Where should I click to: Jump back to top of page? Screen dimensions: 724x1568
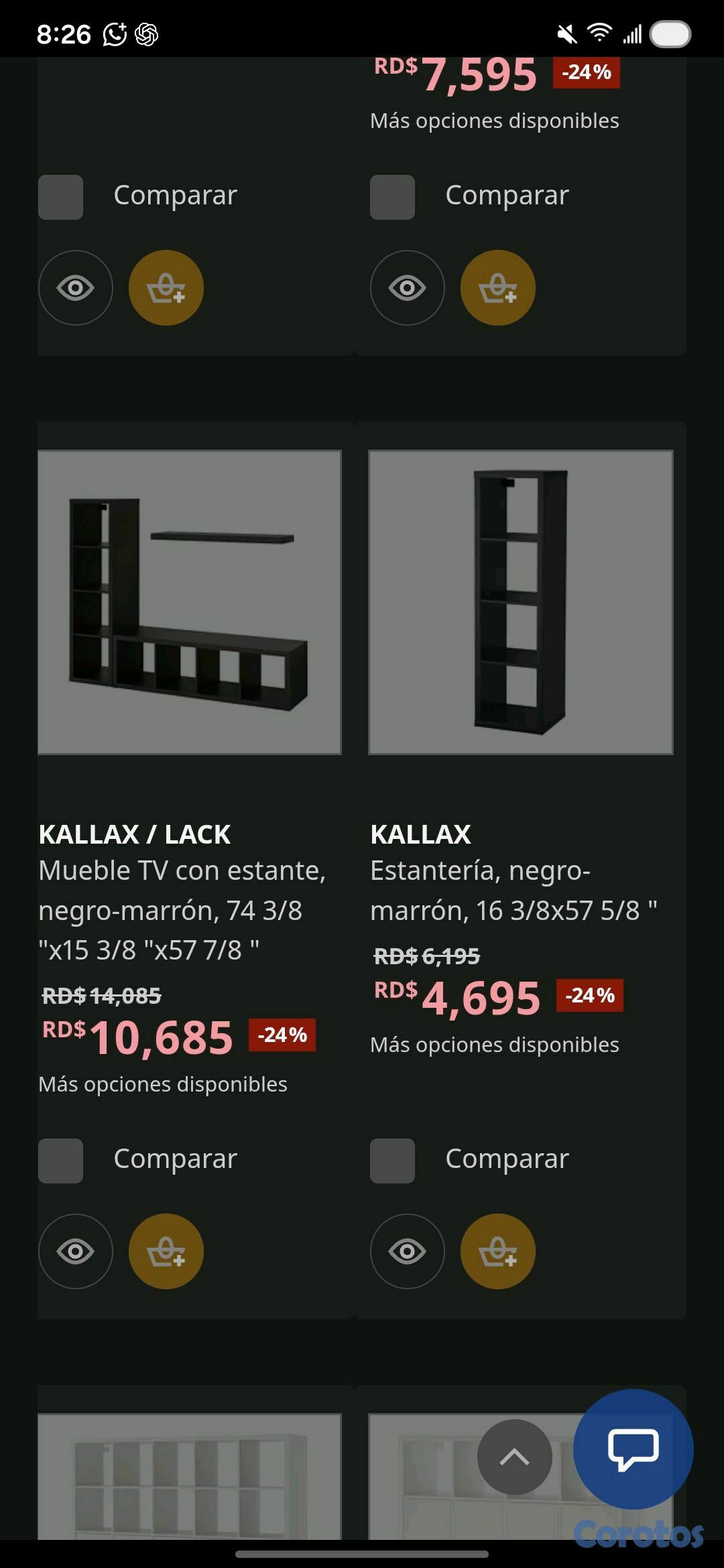click(x=514, y=1456)
